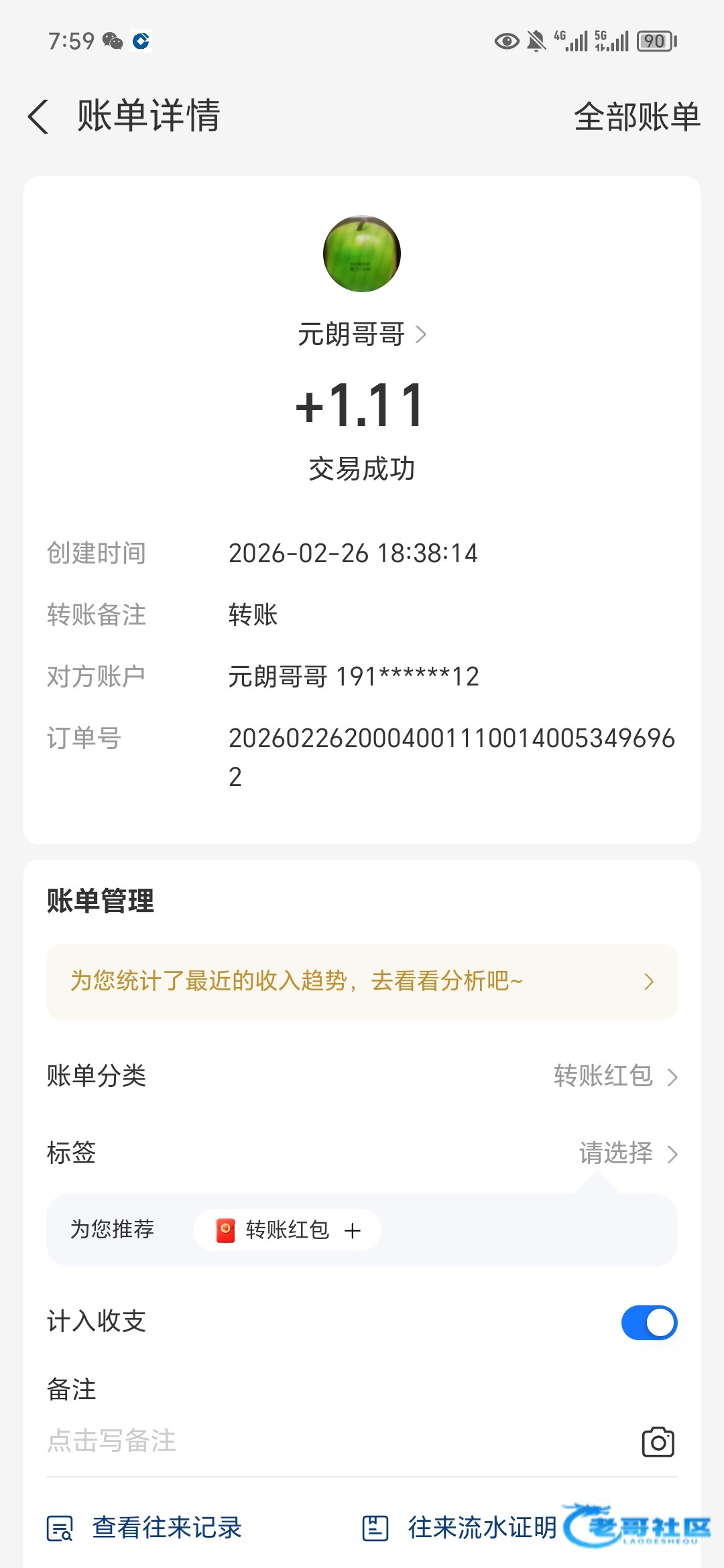Image resolution: width=724 pixels, height=1568 pixels.
Task: Attach a photo with the camera icon
Action: click(658, 1442)
